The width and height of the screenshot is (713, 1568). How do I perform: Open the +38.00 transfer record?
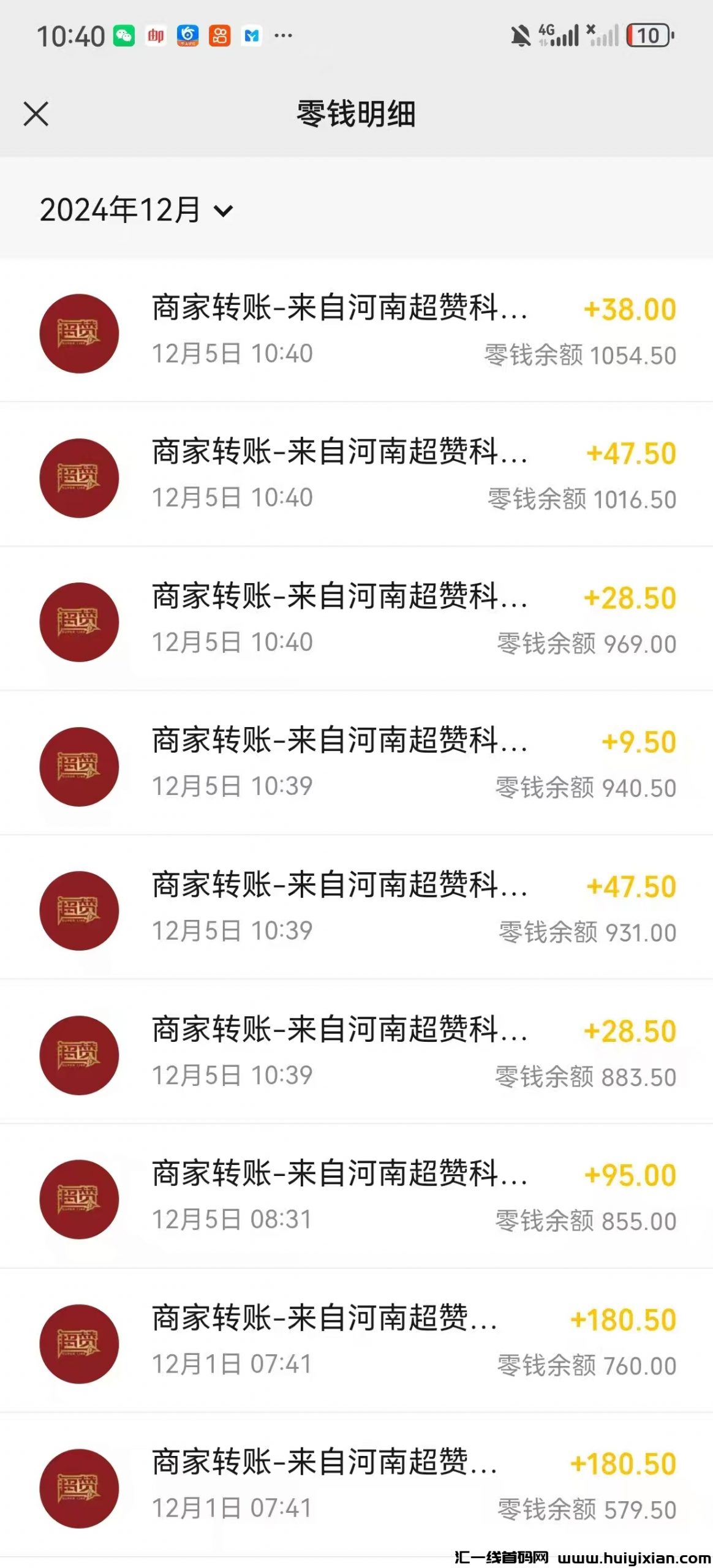click(x=356, y=331)
